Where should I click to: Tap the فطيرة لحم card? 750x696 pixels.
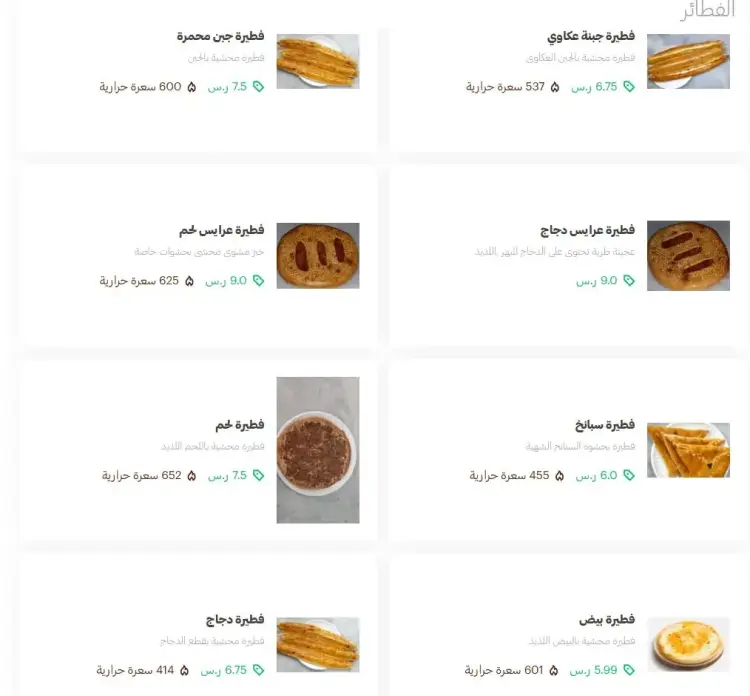(198, 450)
